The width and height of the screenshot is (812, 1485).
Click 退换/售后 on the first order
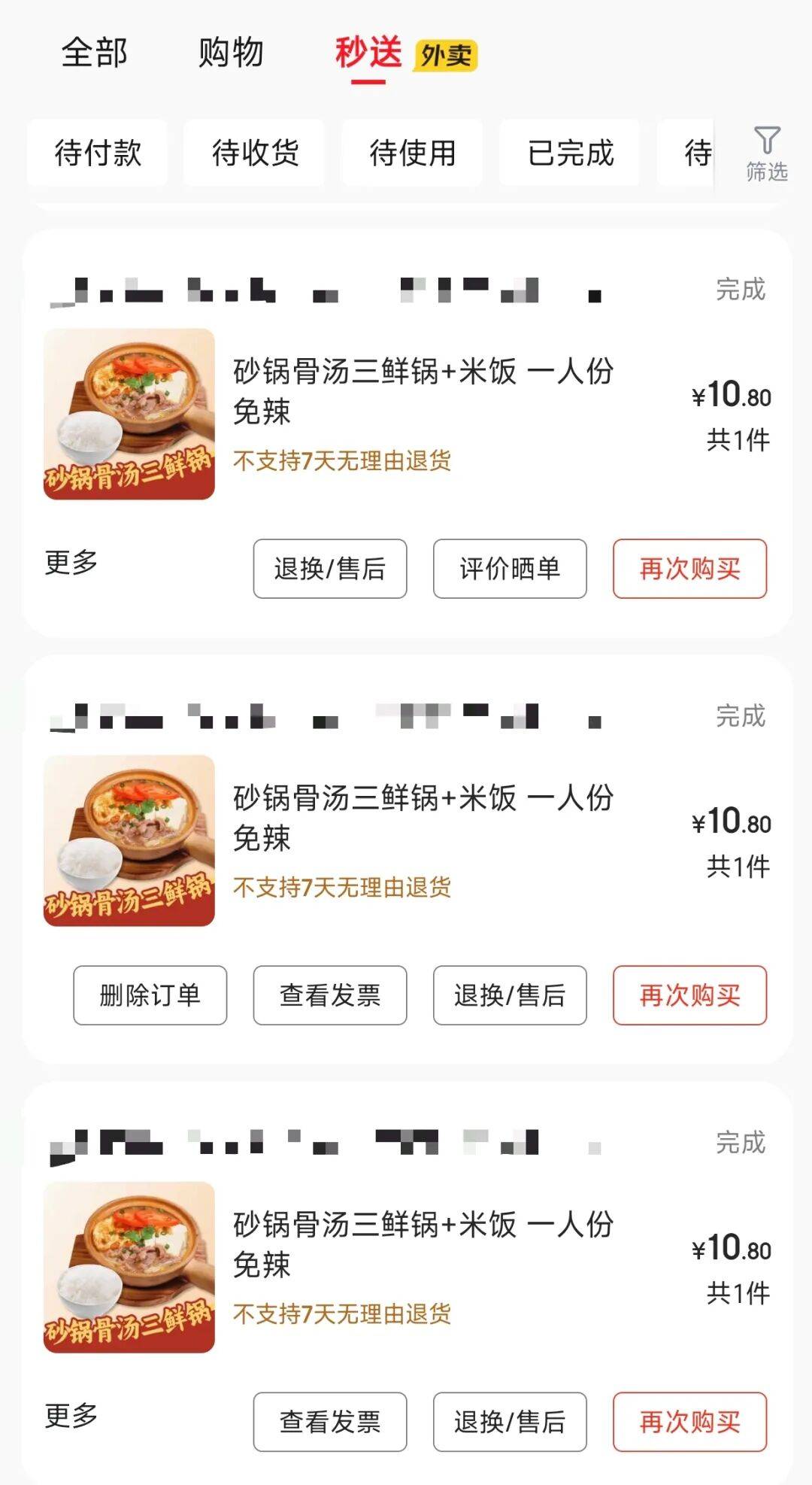329,569
